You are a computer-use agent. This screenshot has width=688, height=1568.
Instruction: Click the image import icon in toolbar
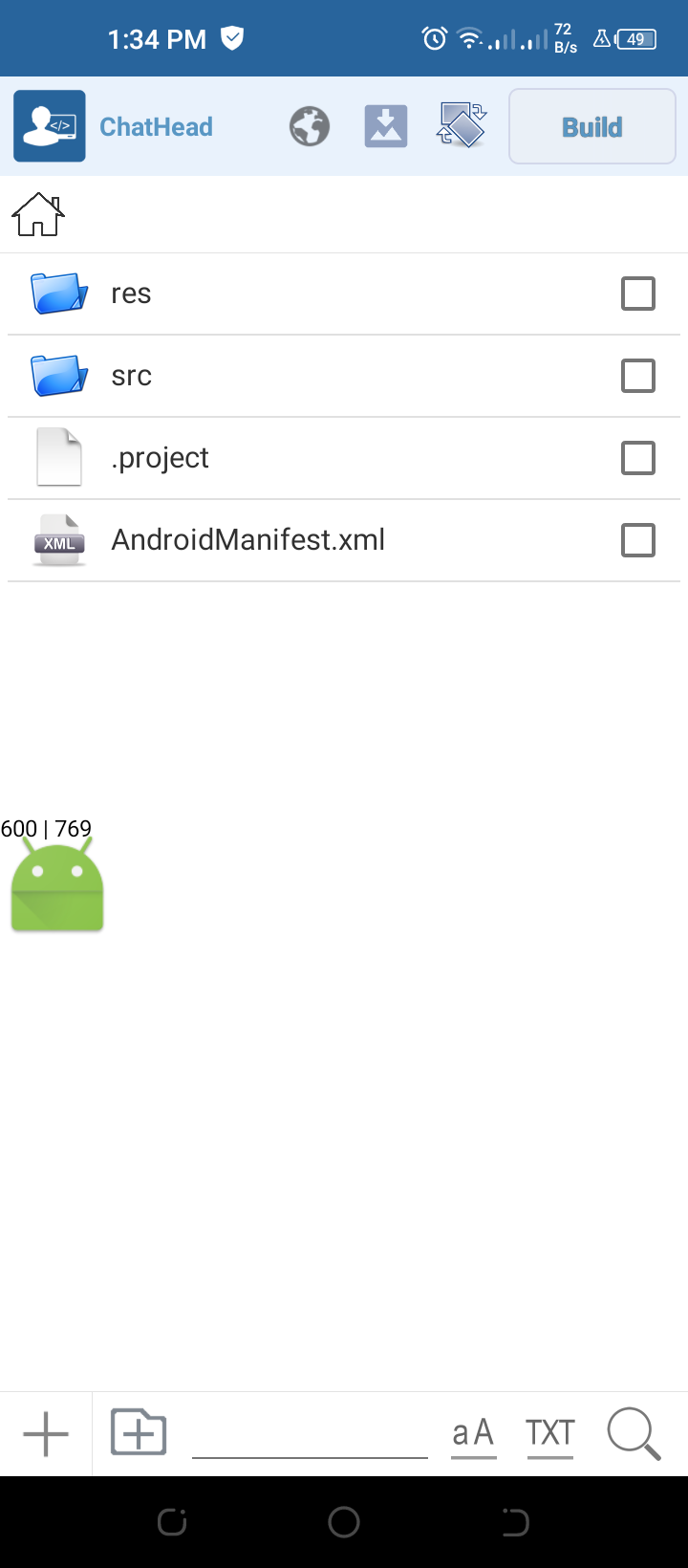tap(385, 125)
